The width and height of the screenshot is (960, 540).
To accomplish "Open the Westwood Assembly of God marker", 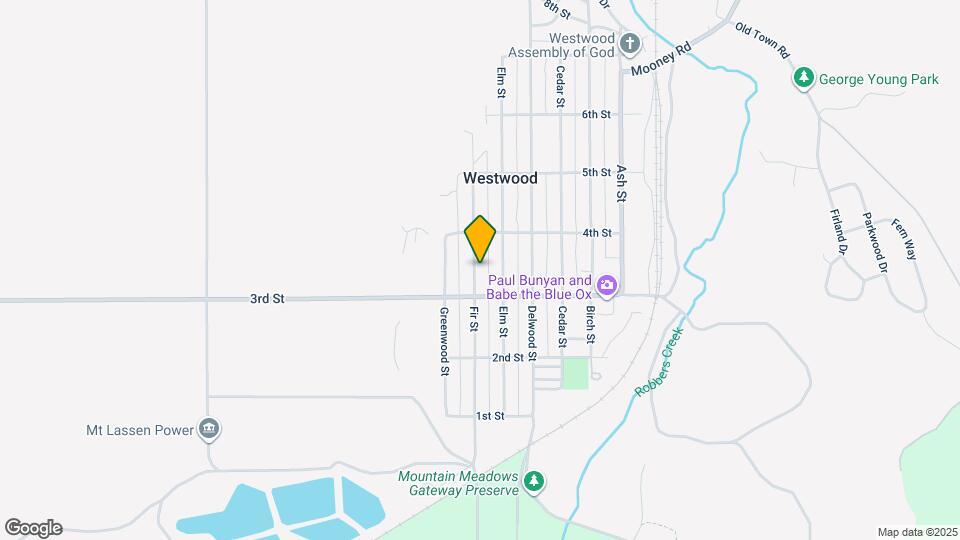I will click(629, 43).
